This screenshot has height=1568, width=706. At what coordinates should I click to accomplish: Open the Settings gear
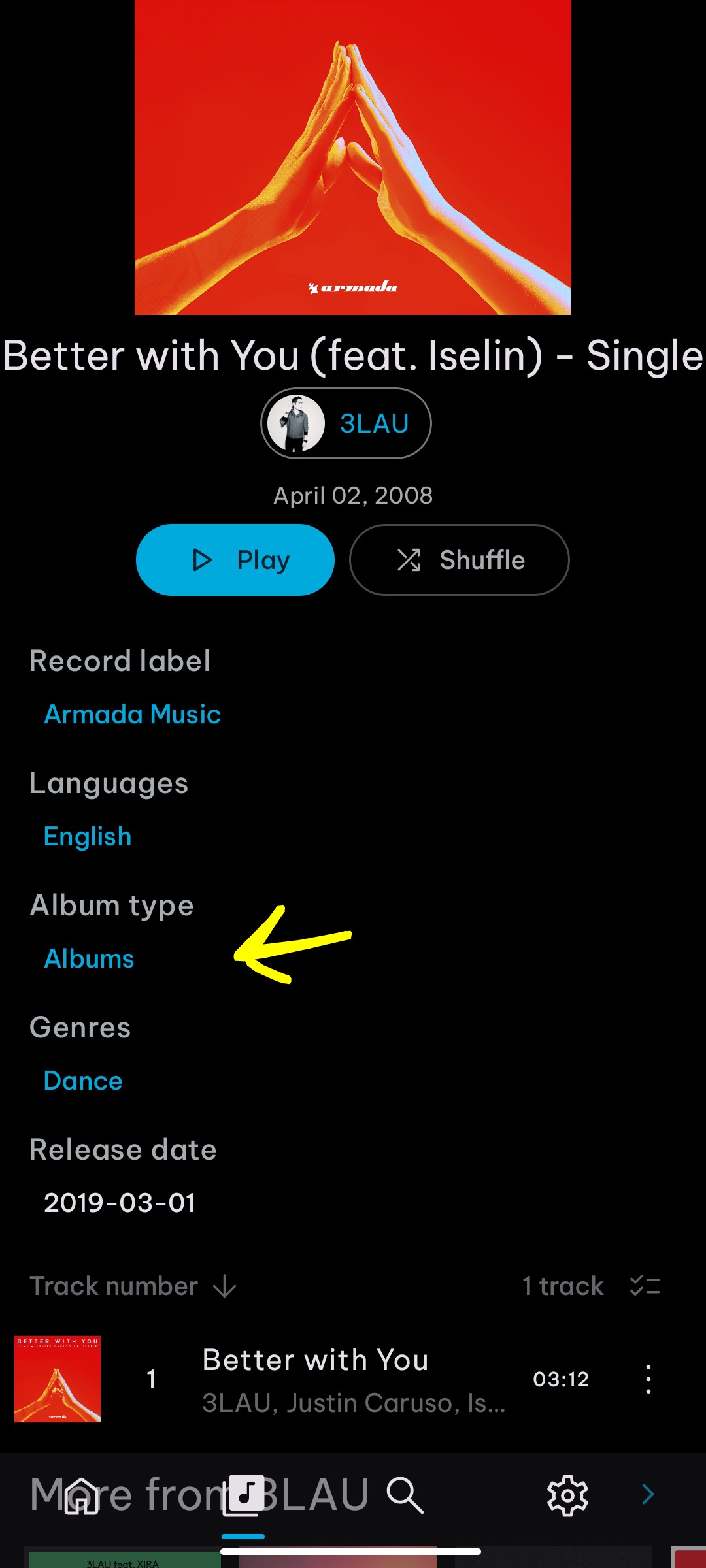click(x=567, y=1495)
